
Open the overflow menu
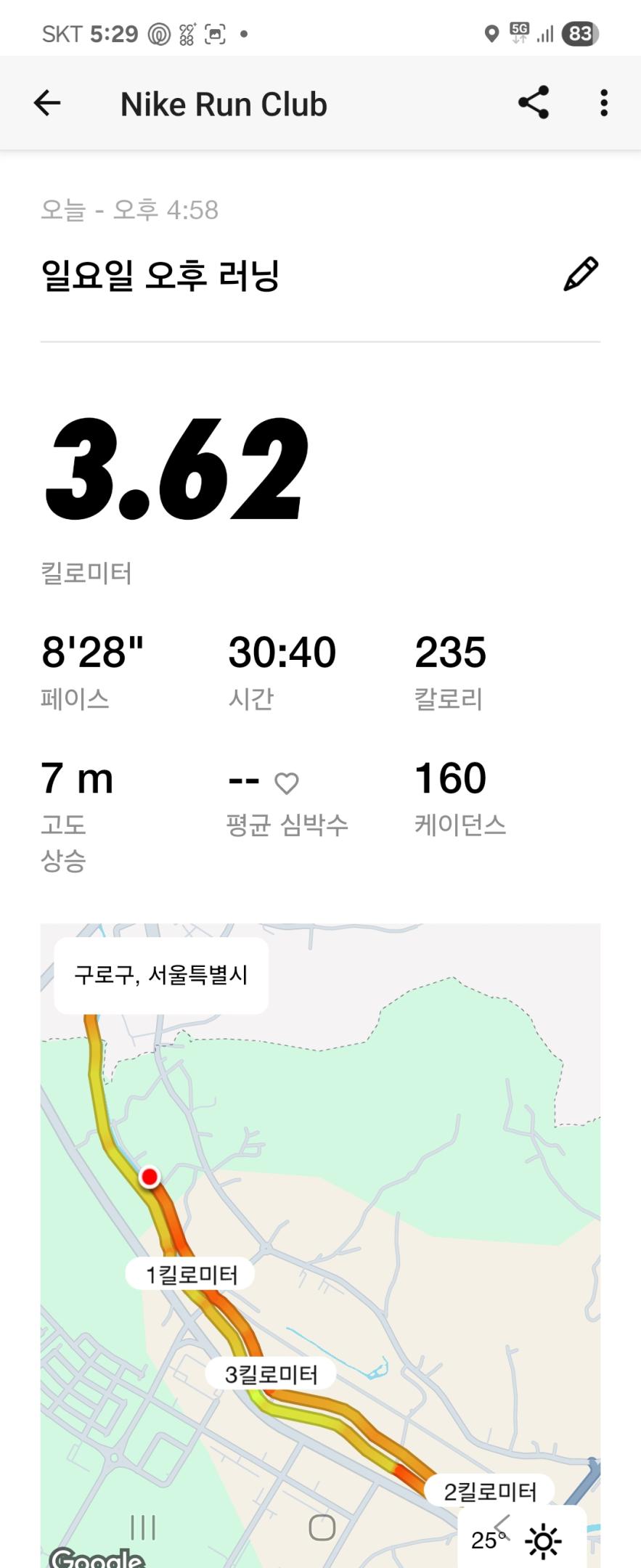tap(603, 103)
